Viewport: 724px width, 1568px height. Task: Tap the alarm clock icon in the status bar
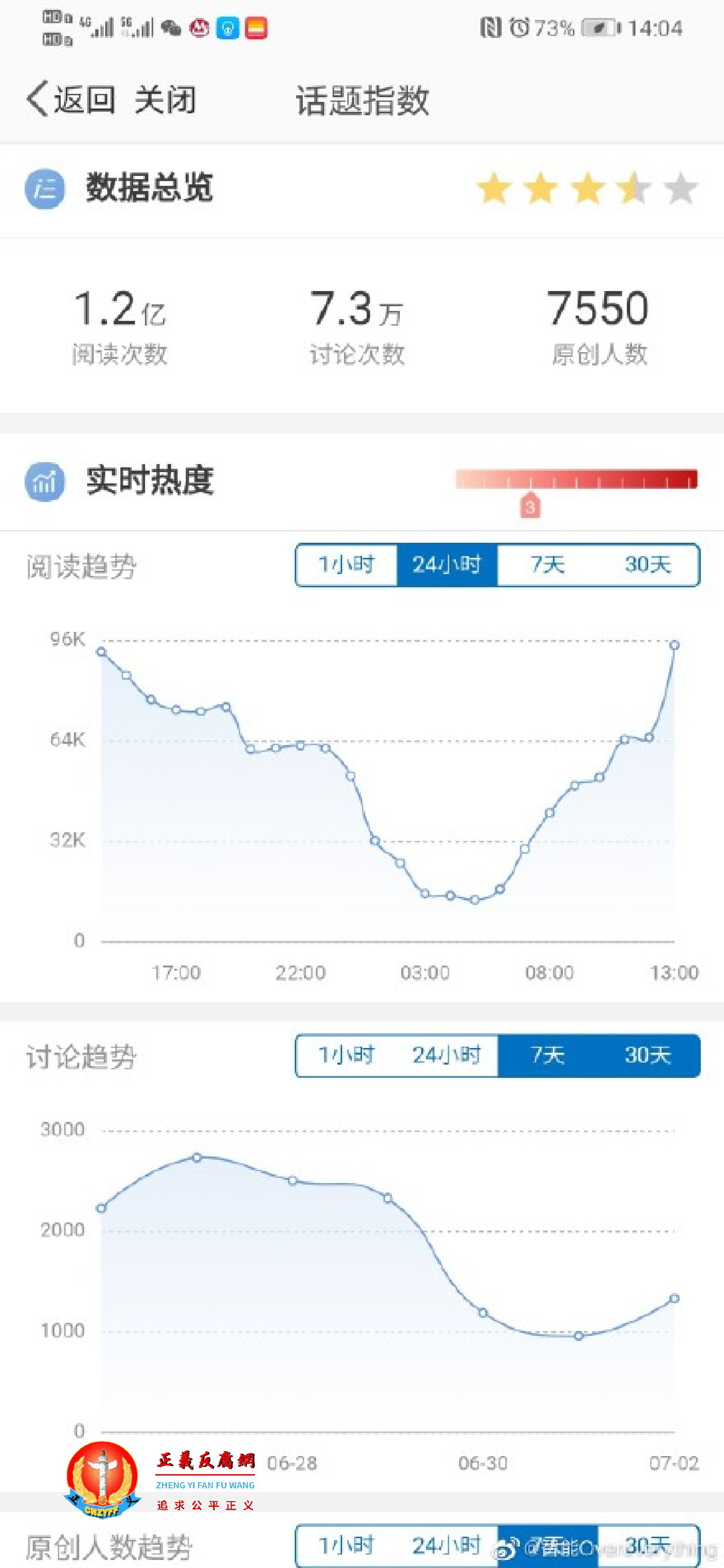tap(520, 27)
